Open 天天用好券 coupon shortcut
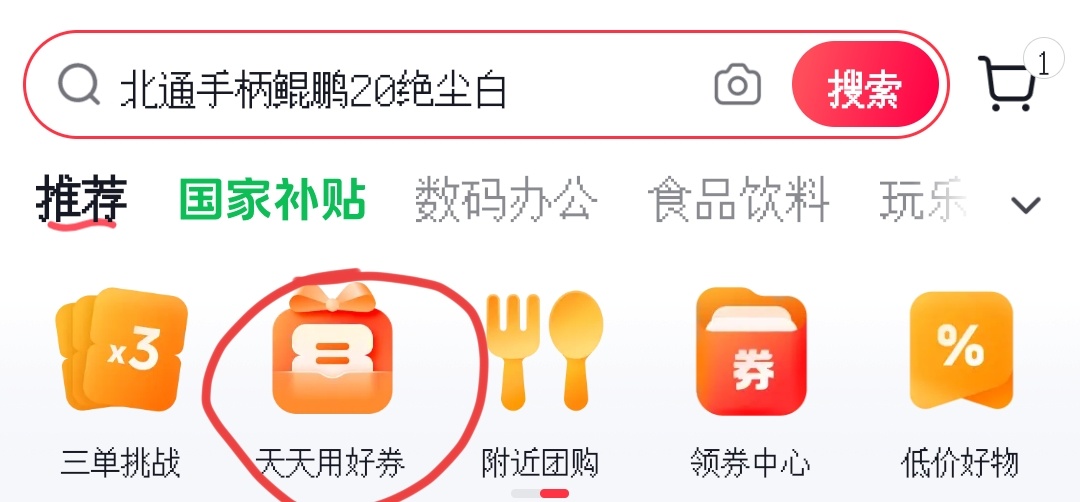 pyautogui.click(x=330, y=380)
